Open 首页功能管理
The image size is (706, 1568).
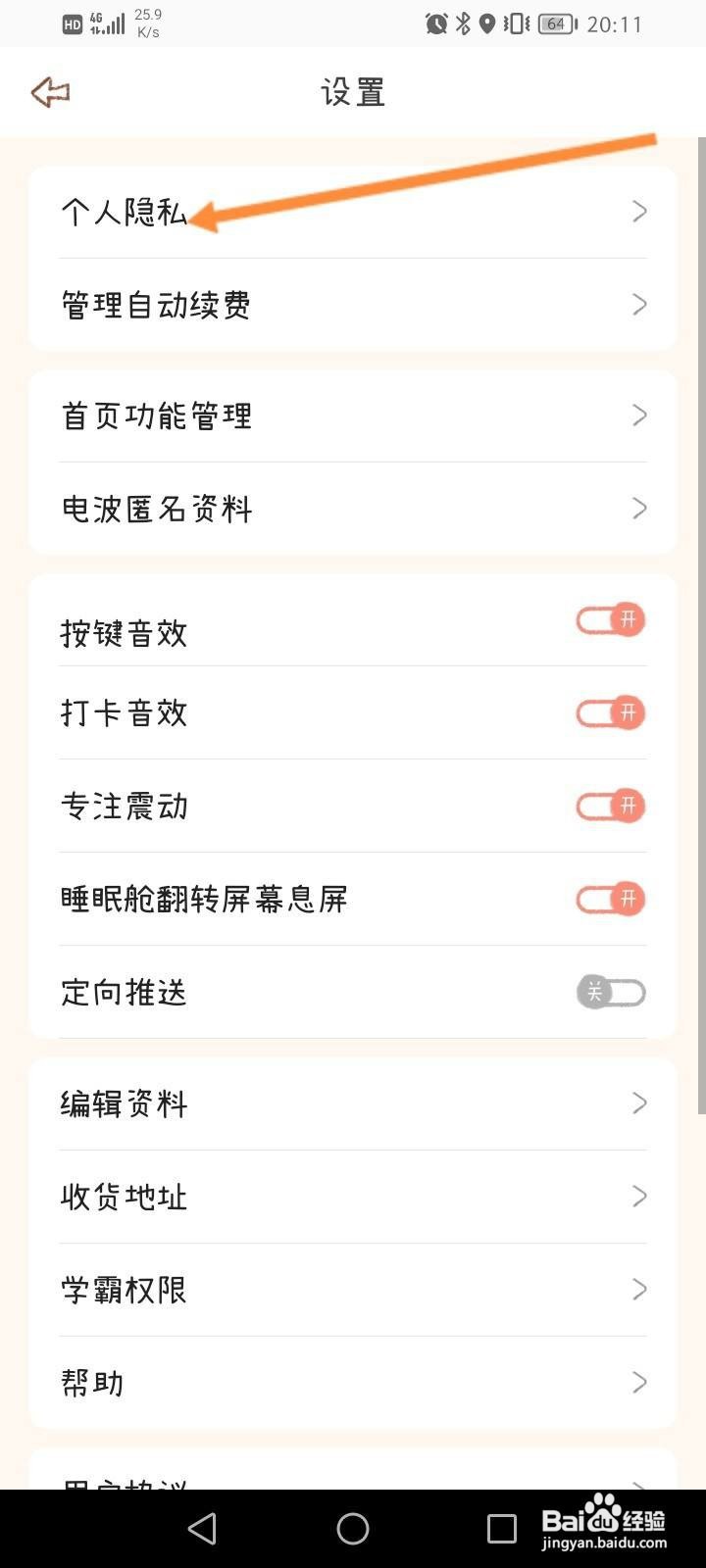pyautogui.click(x=353, y=416)
